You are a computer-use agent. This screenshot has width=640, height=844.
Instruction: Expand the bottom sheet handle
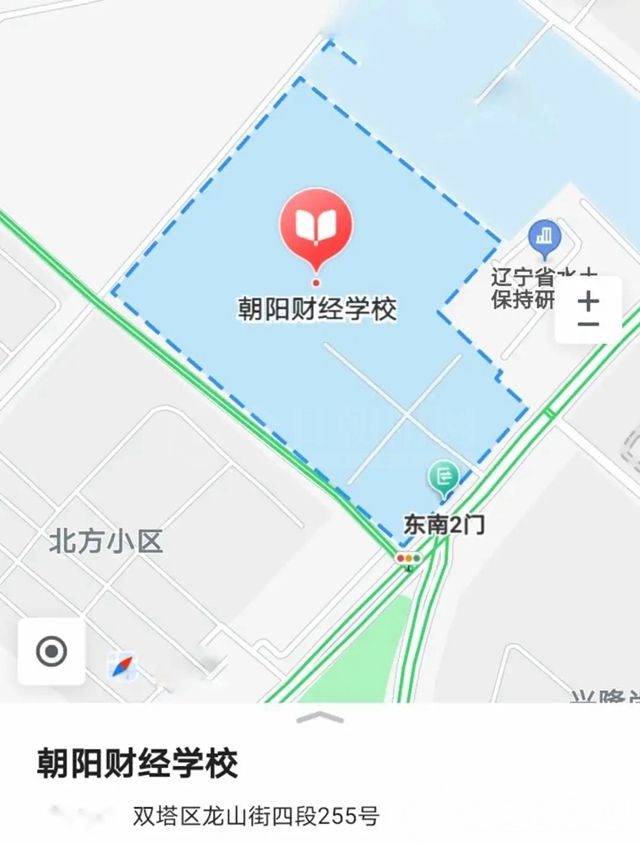(320, 717)
